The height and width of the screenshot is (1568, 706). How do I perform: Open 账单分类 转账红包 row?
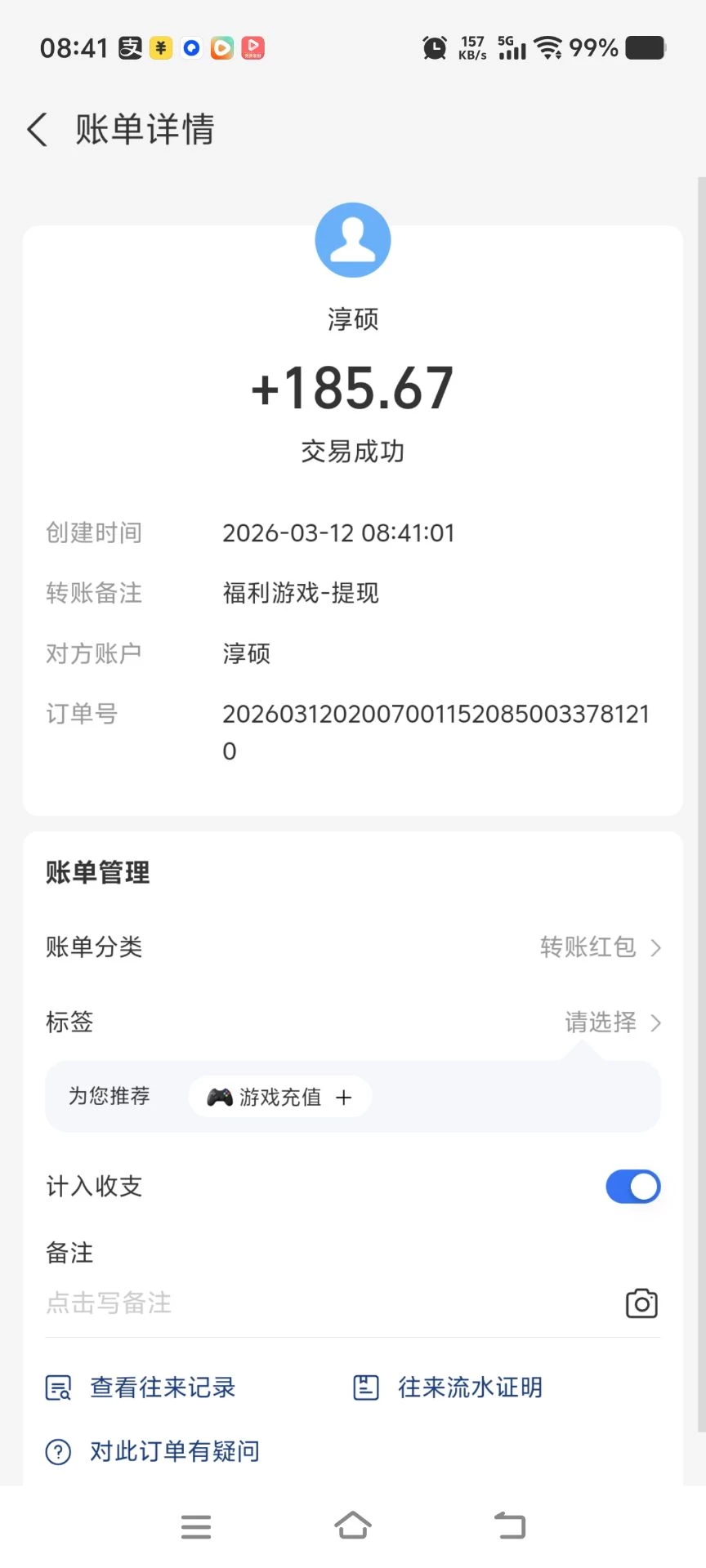coord(353,947)
